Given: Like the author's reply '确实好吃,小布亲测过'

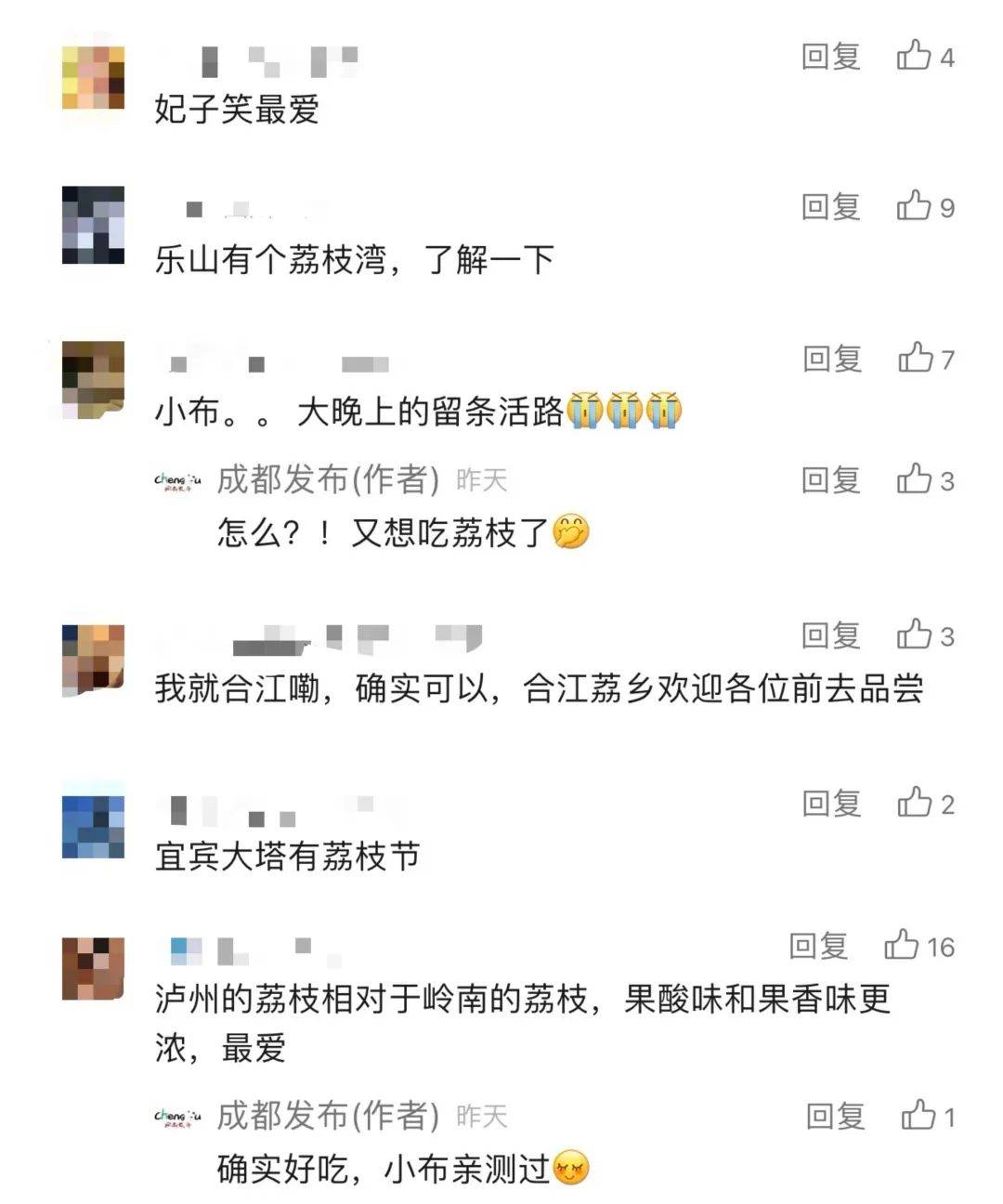Looking at the screenshot, I should [918, 1116].
